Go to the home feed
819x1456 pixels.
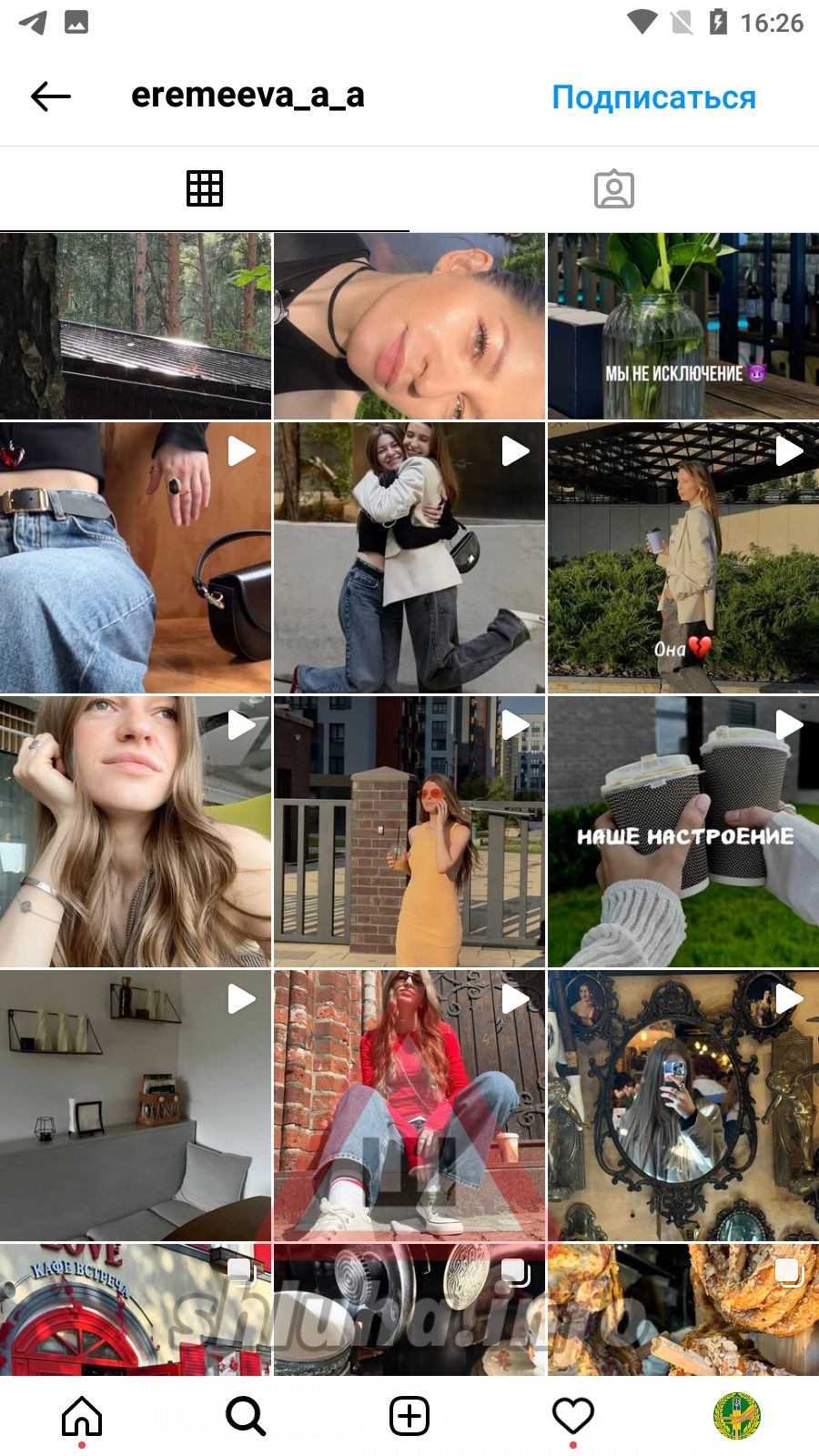tap(82, 1416)
